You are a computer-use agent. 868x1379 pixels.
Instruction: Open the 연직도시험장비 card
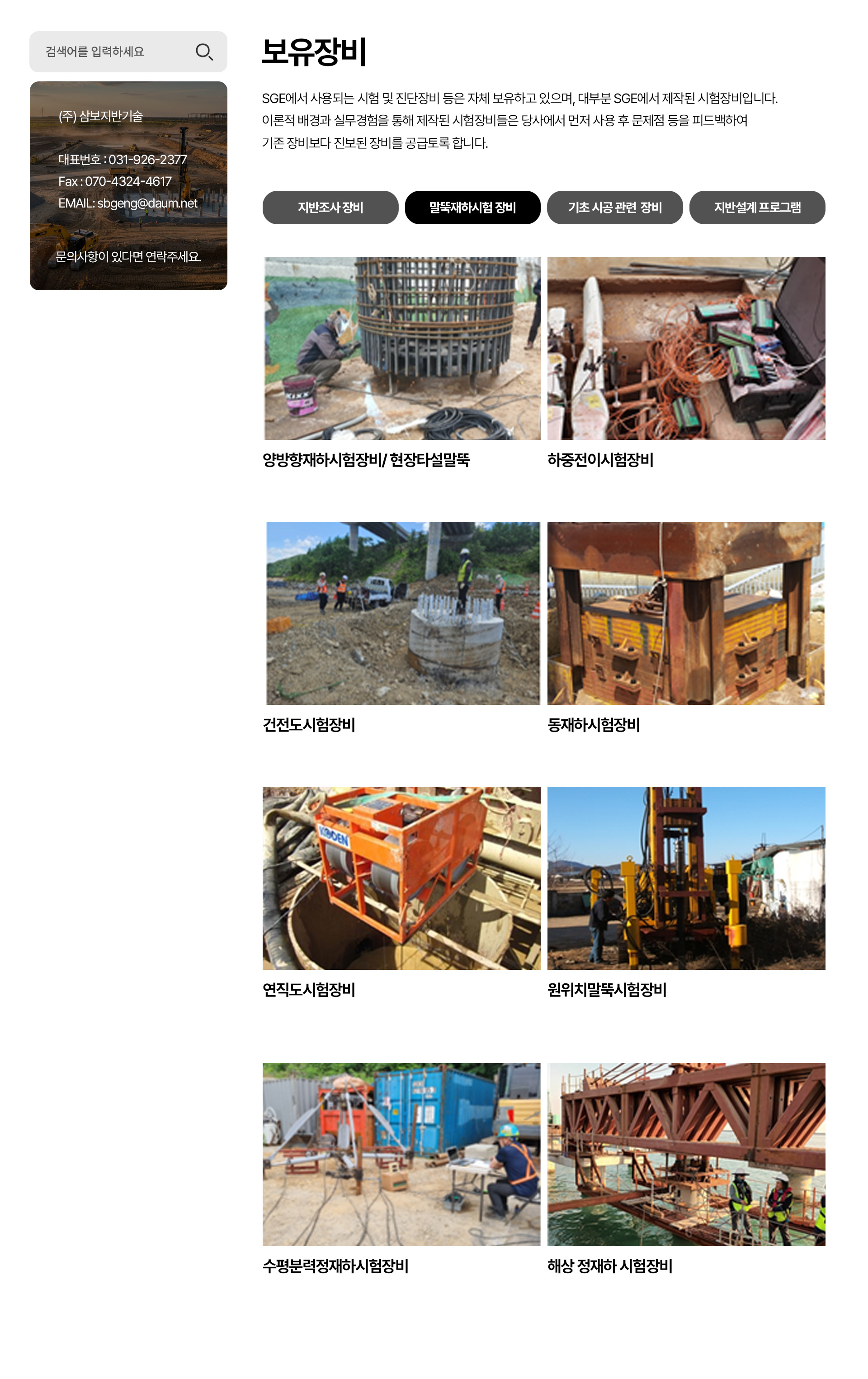(x=401, y=878)
